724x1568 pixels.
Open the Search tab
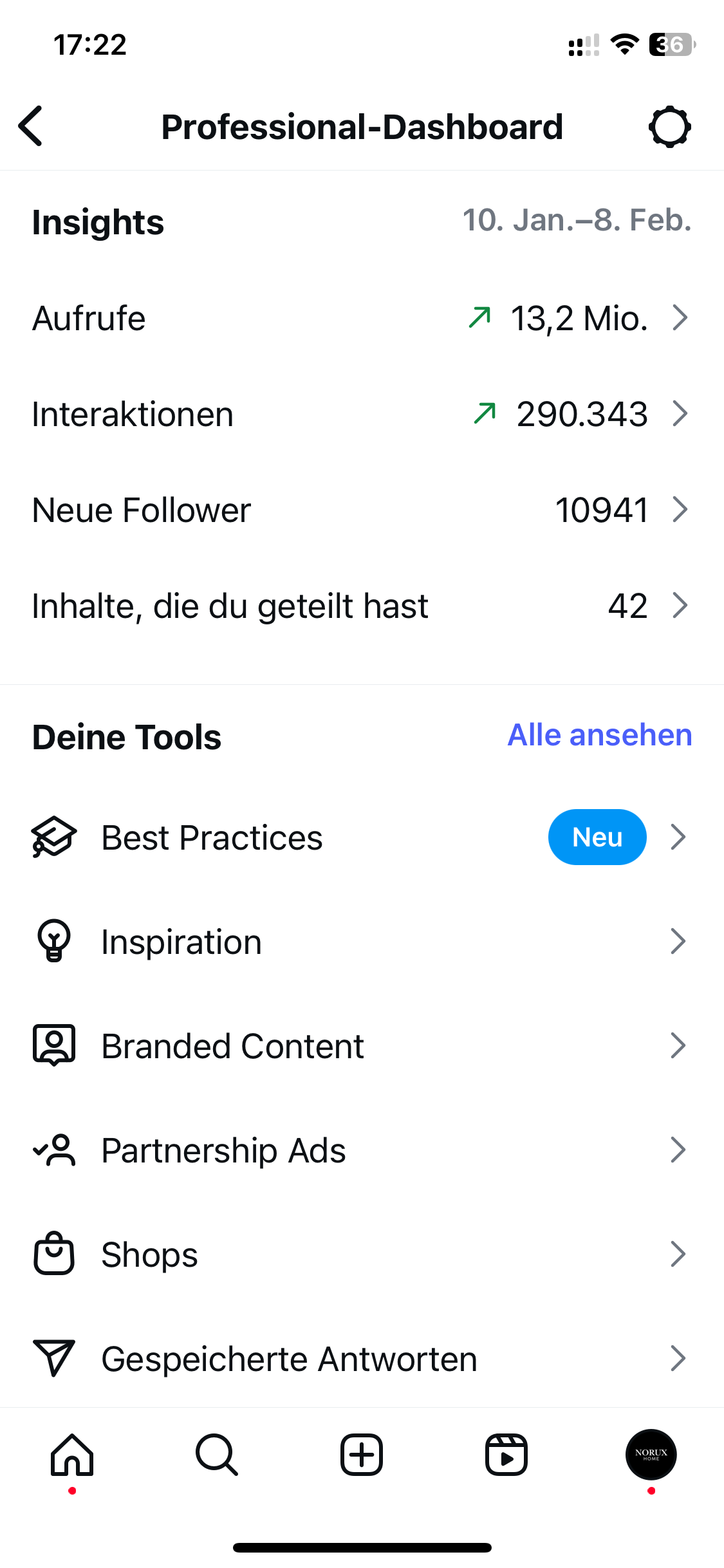coord(217,1455)
